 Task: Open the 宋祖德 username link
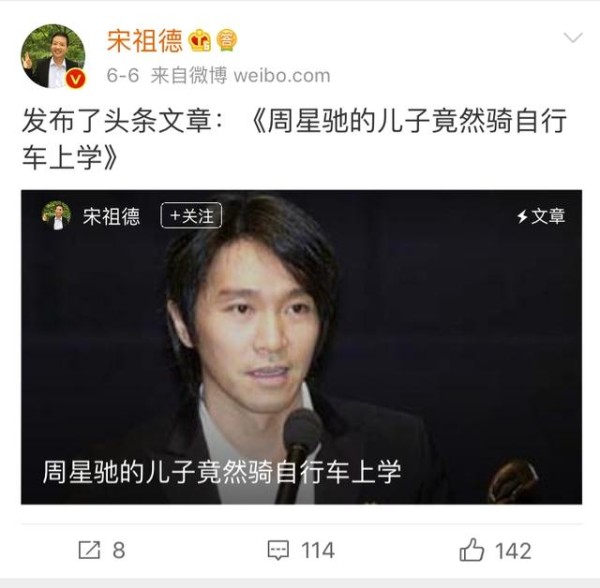[145, 41]
